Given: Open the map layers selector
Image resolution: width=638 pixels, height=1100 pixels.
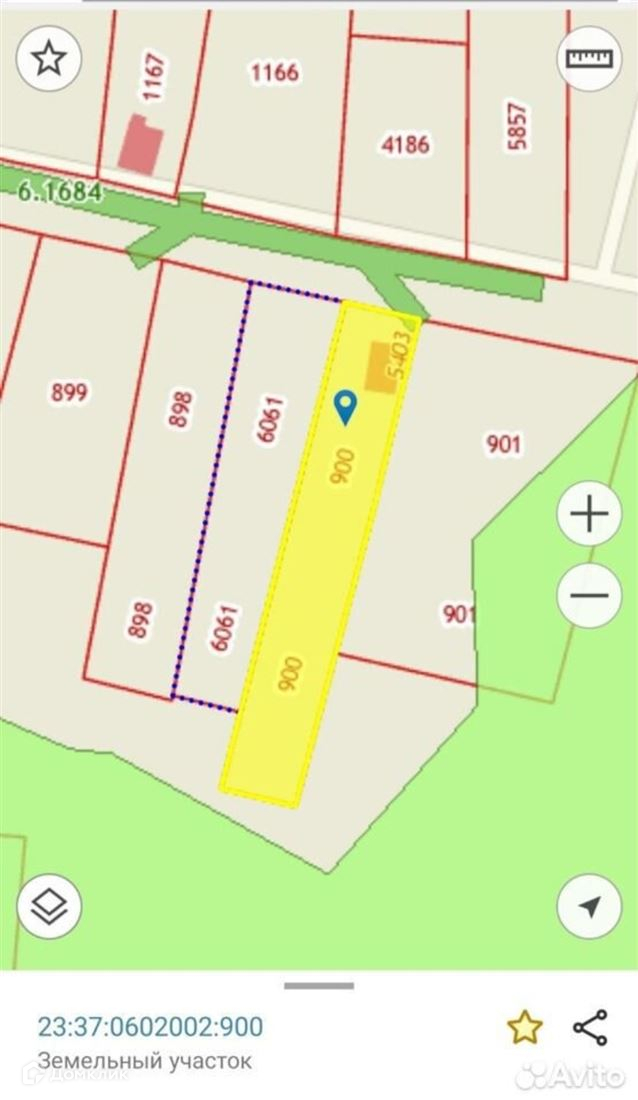Looking at the screenshot, I should click(48, 906).
